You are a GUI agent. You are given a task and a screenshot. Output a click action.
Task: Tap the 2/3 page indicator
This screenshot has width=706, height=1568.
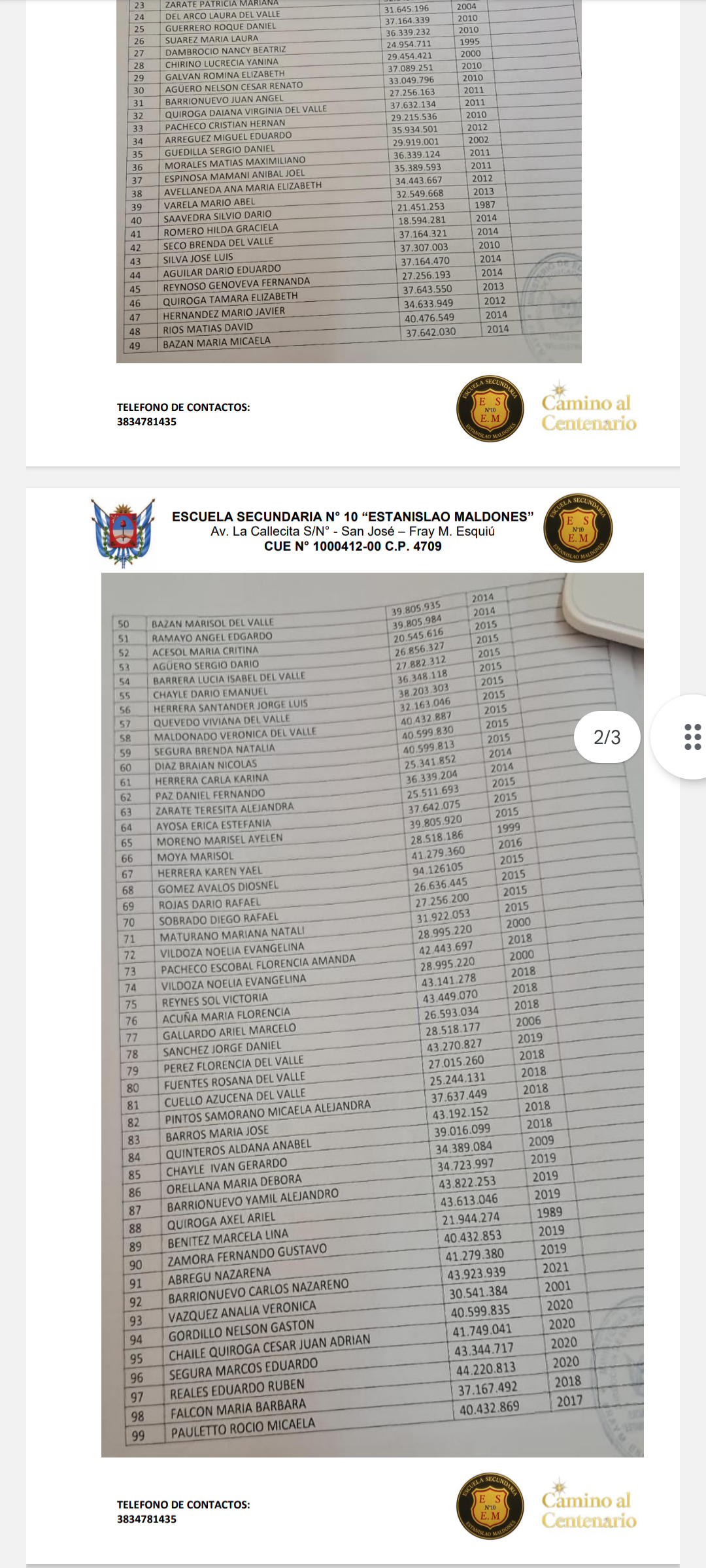(607, 737)
